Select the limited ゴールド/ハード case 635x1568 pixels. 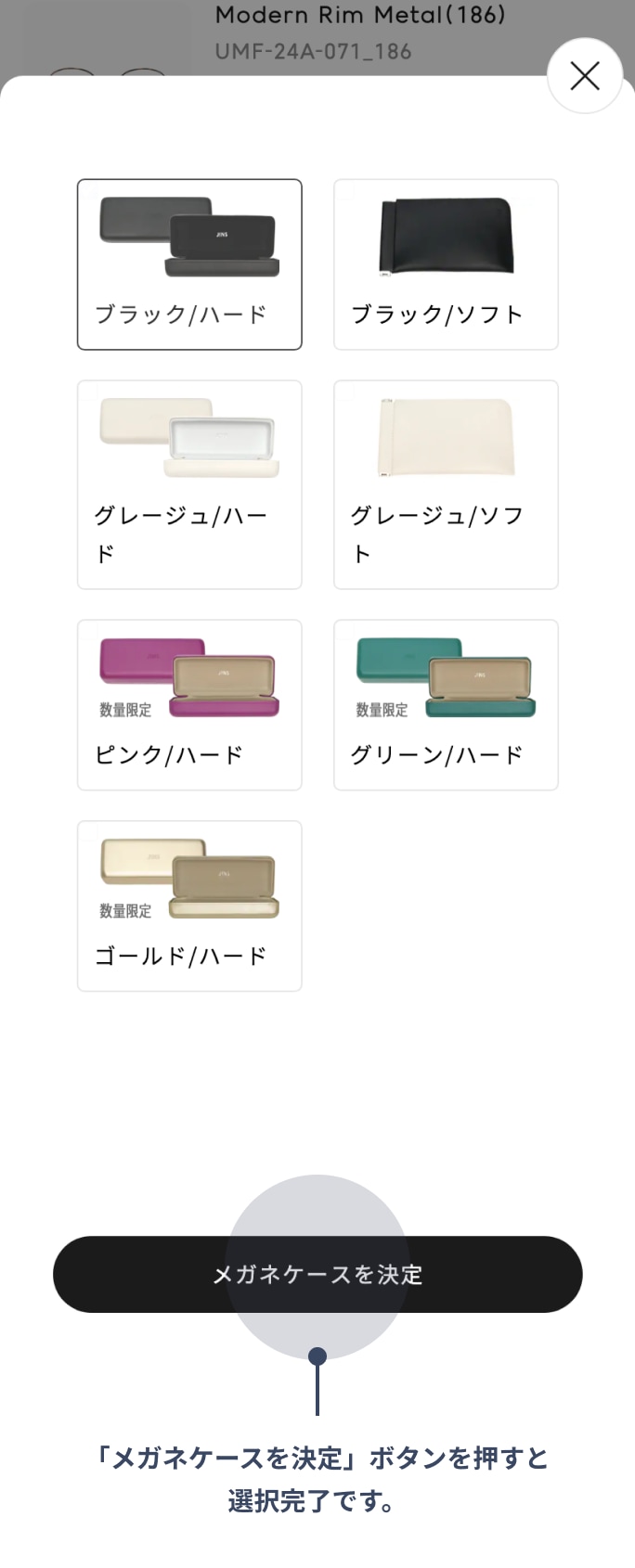[x=189, y=906]
